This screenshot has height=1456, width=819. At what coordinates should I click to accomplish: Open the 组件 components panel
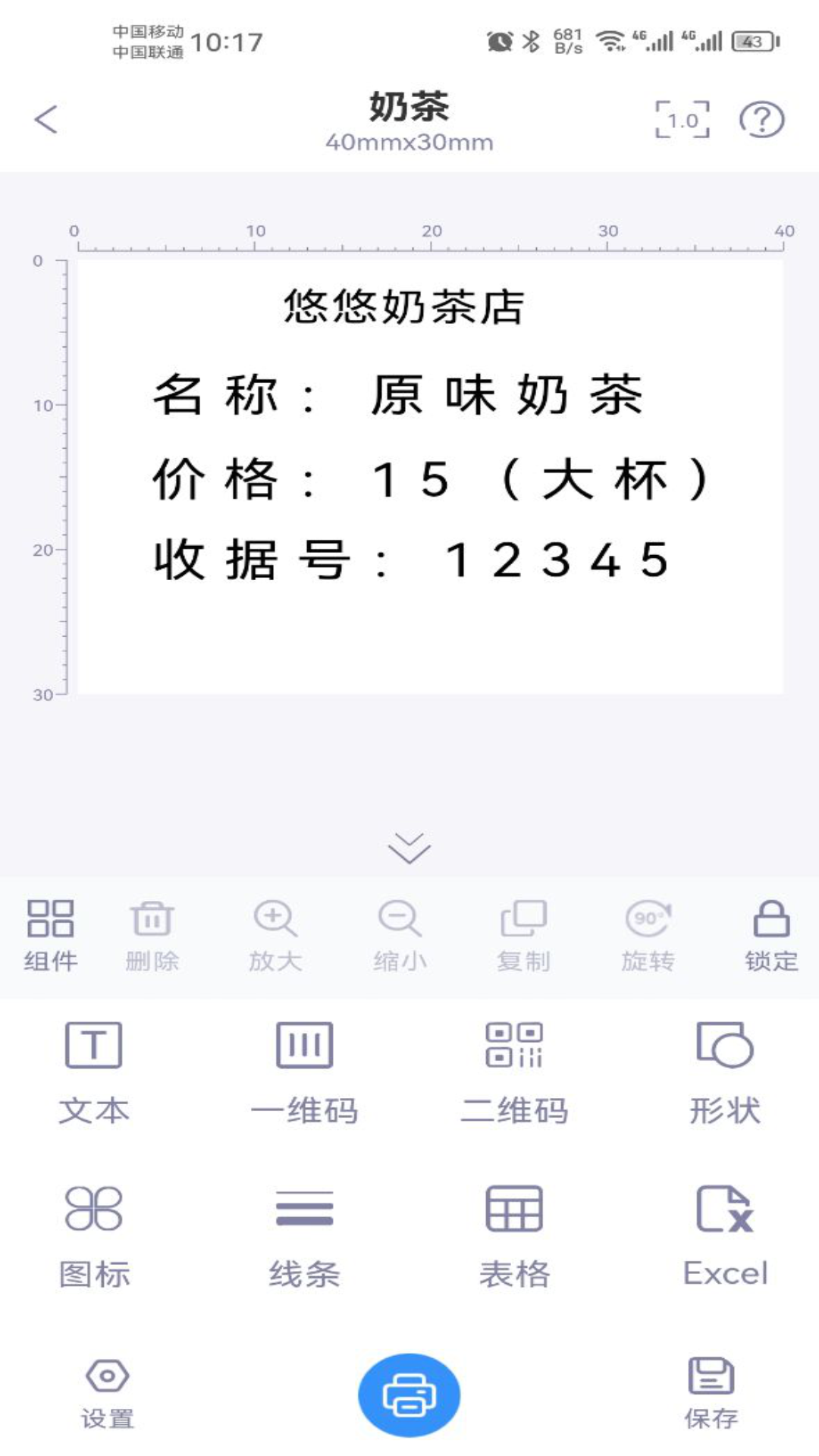point(50,936)
